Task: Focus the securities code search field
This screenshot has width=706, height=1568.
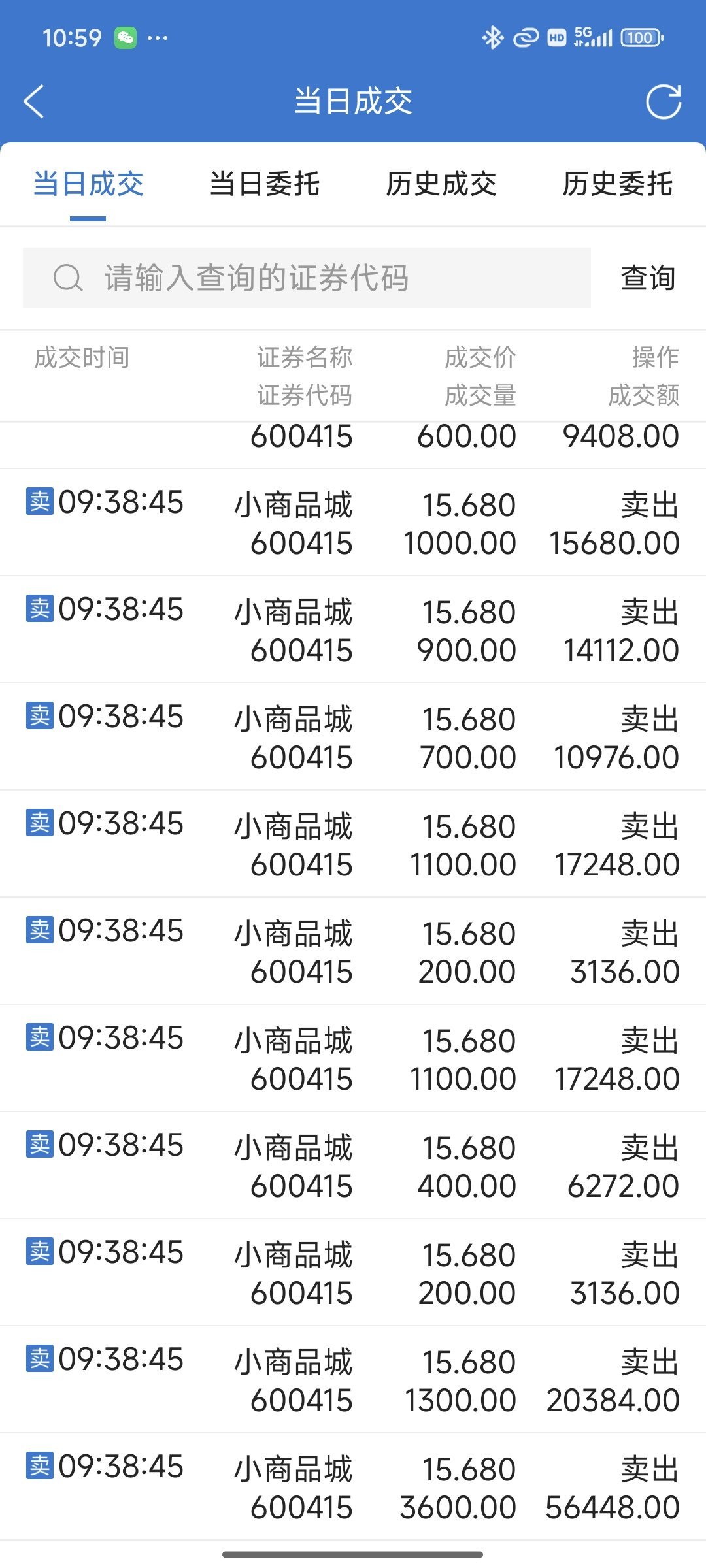Action: pyautogui.click(x=307, y=278)
